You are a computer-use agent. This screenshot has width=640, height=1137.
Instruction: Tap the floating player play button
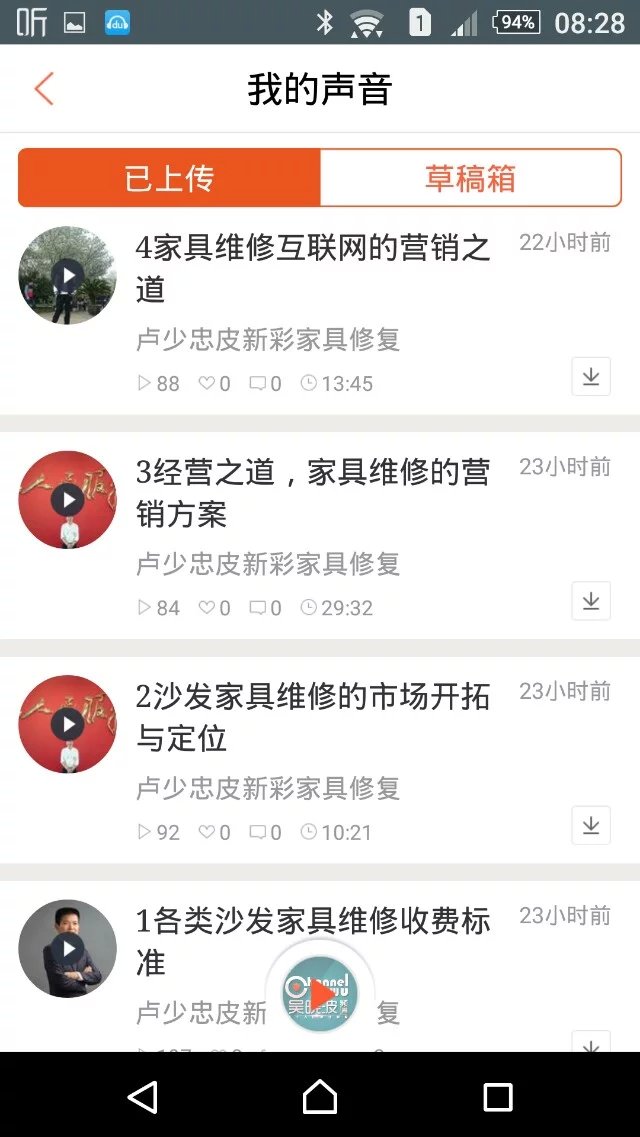pos(320,994)
